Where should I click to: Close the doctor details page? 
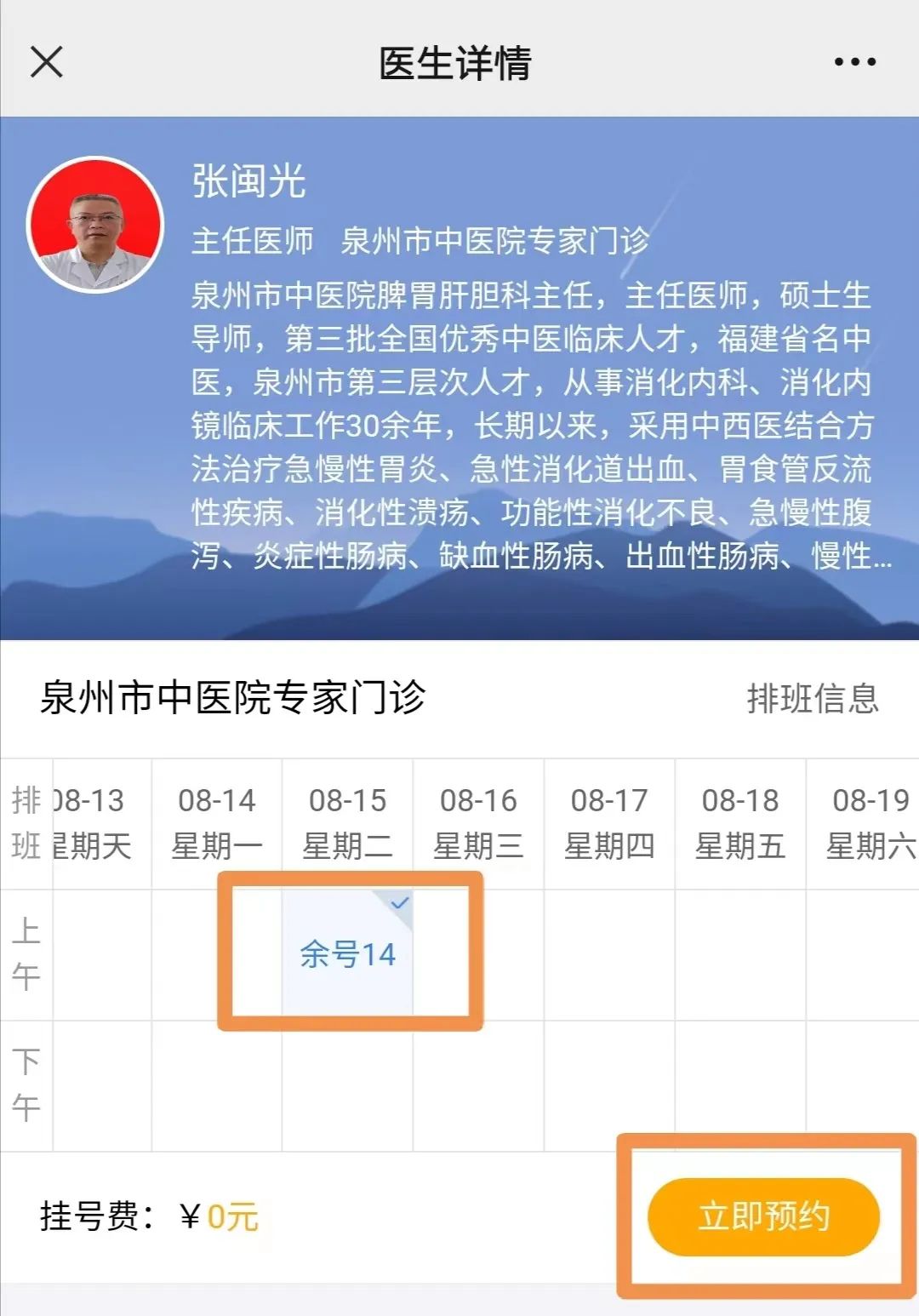click(47, 62)
